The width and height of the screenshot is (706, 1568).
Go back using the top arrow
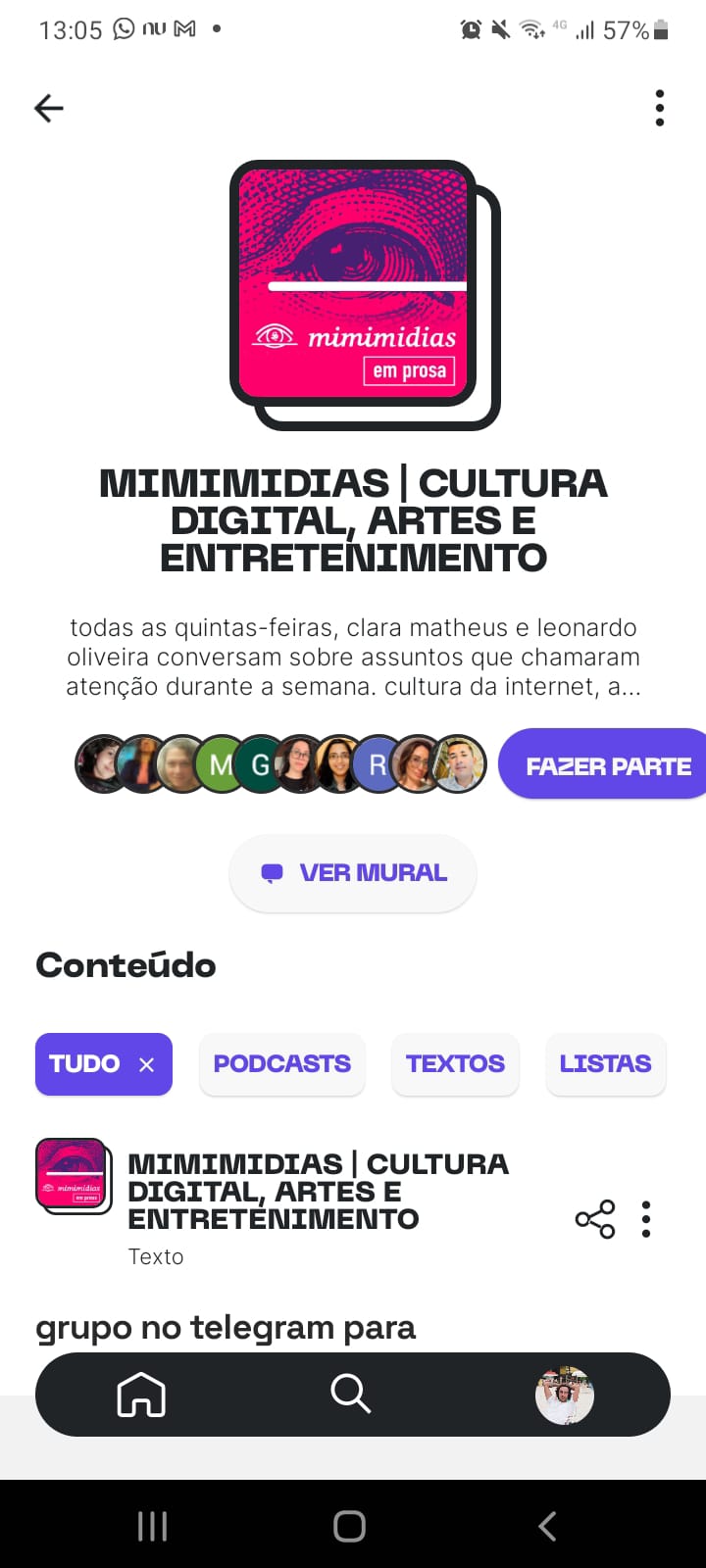(x=48, y=108)
